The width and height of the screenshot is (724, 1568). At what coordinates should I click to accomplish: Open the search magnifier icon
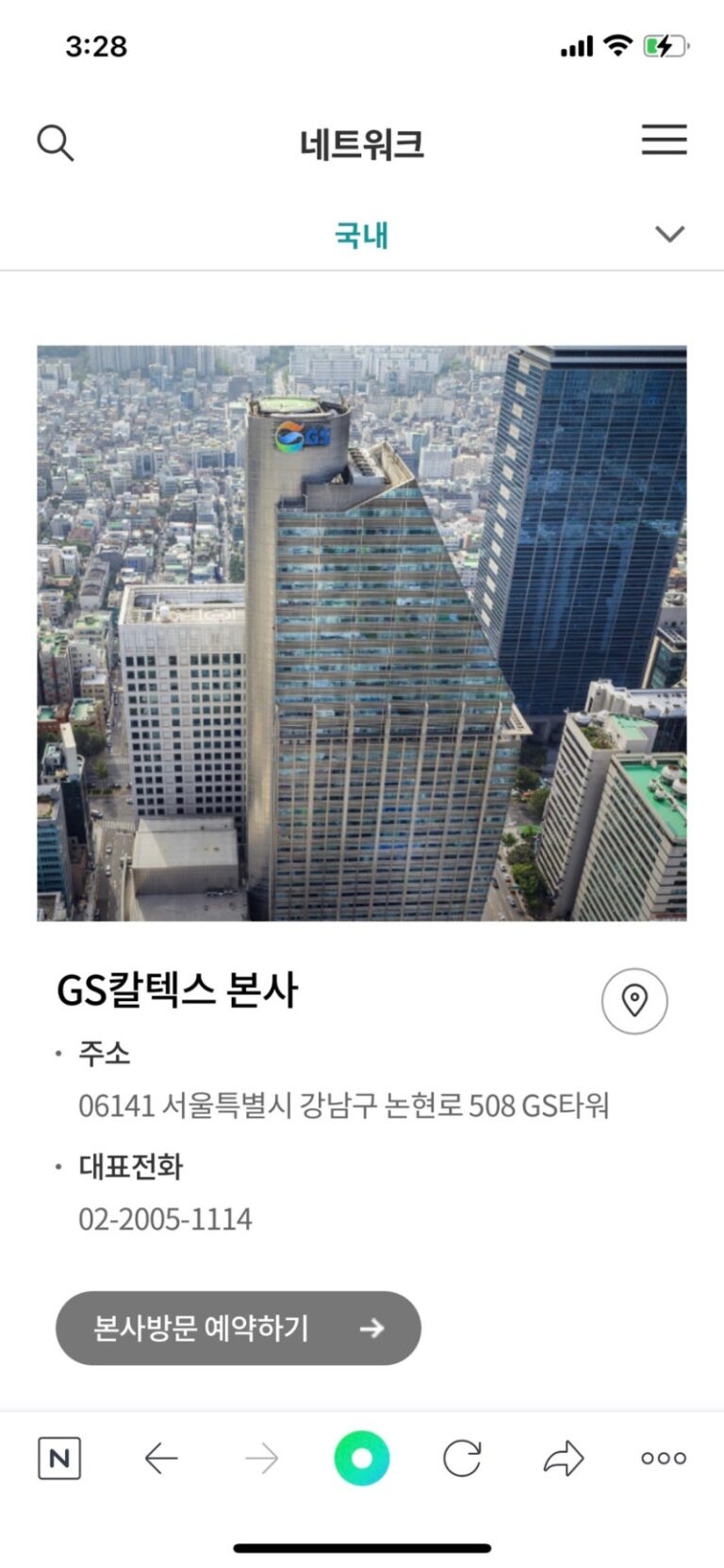coord(55,143)
